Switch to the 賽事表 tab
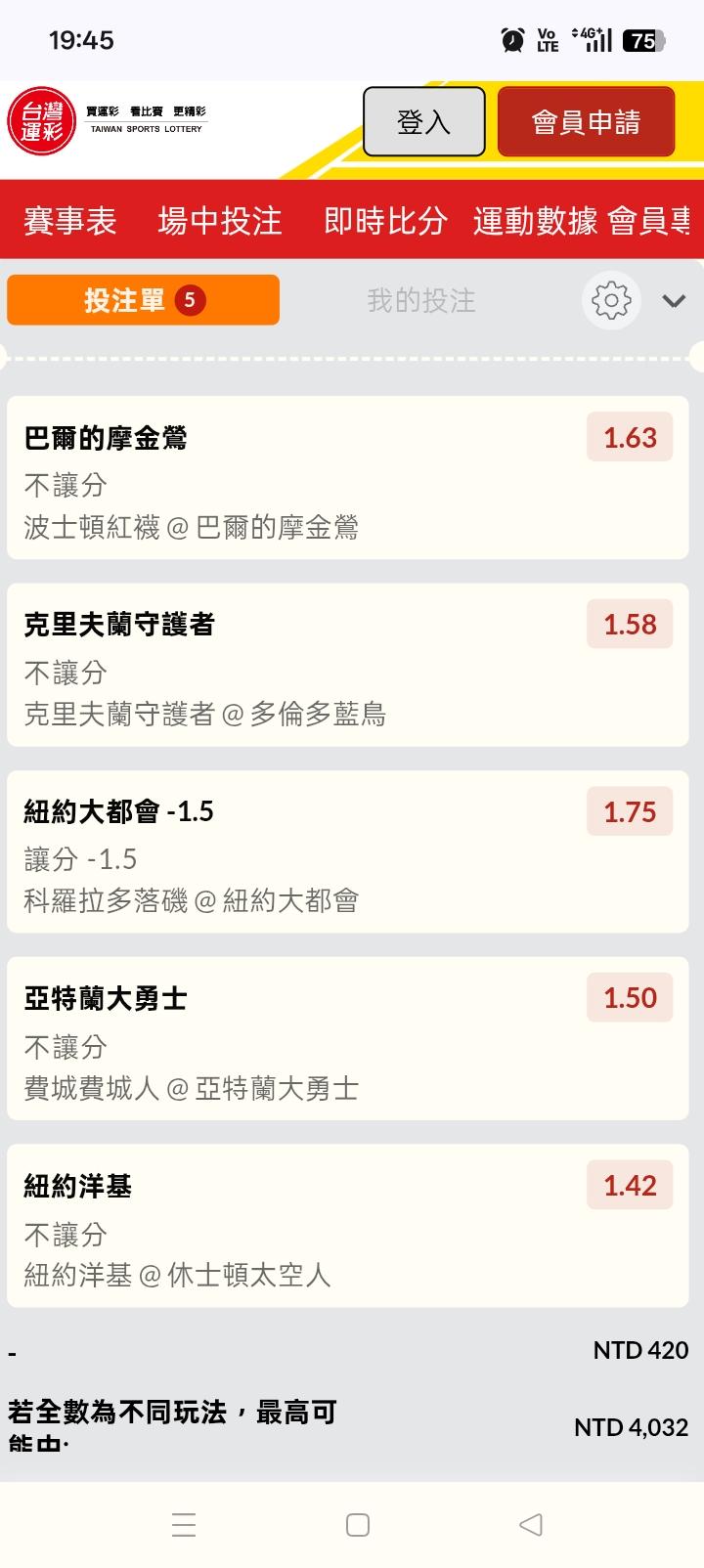Image resolution: width=704 pixels, height=1568 pixels. tap(69, 221)
